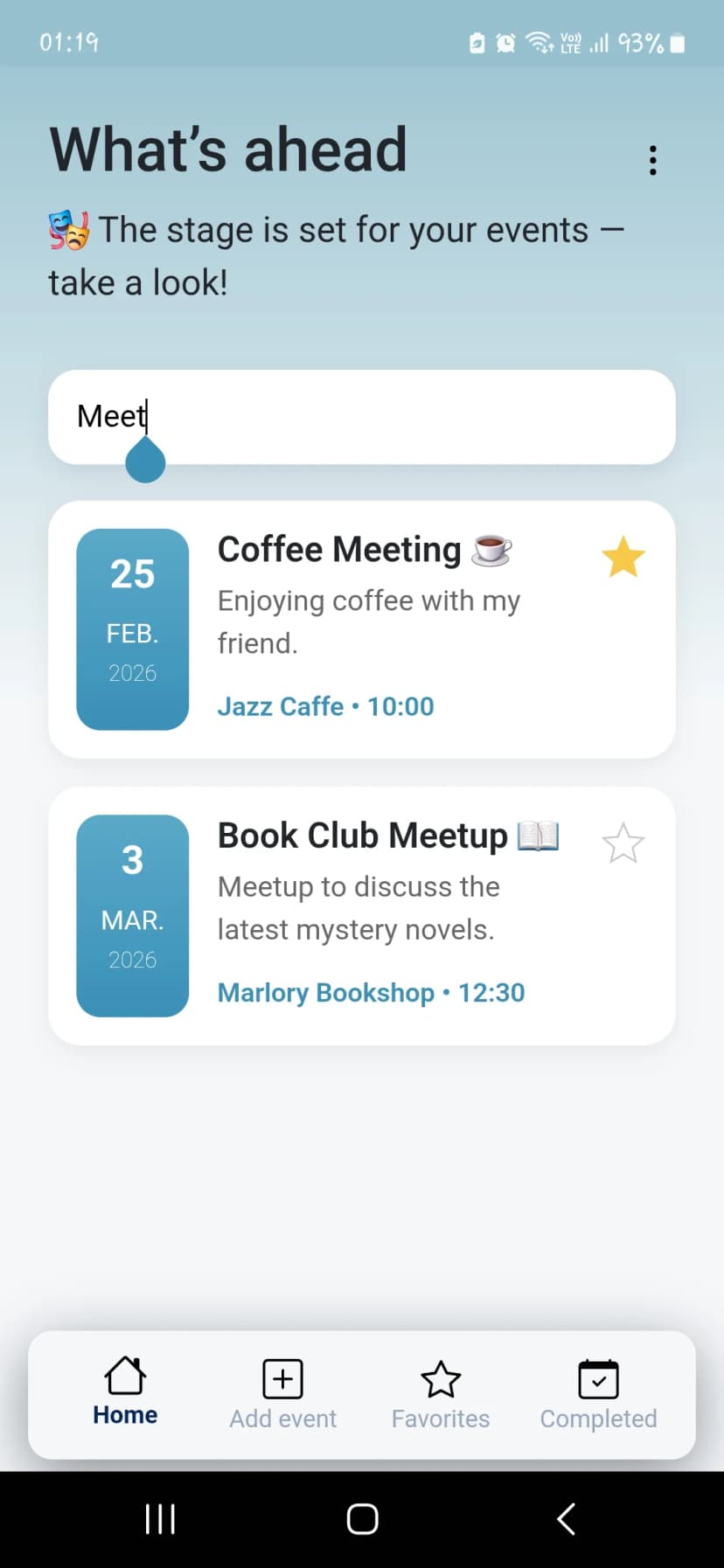Tap the search field containing Meet
The height and width of the screenshot is (1568, 724).
pos(362,417)
